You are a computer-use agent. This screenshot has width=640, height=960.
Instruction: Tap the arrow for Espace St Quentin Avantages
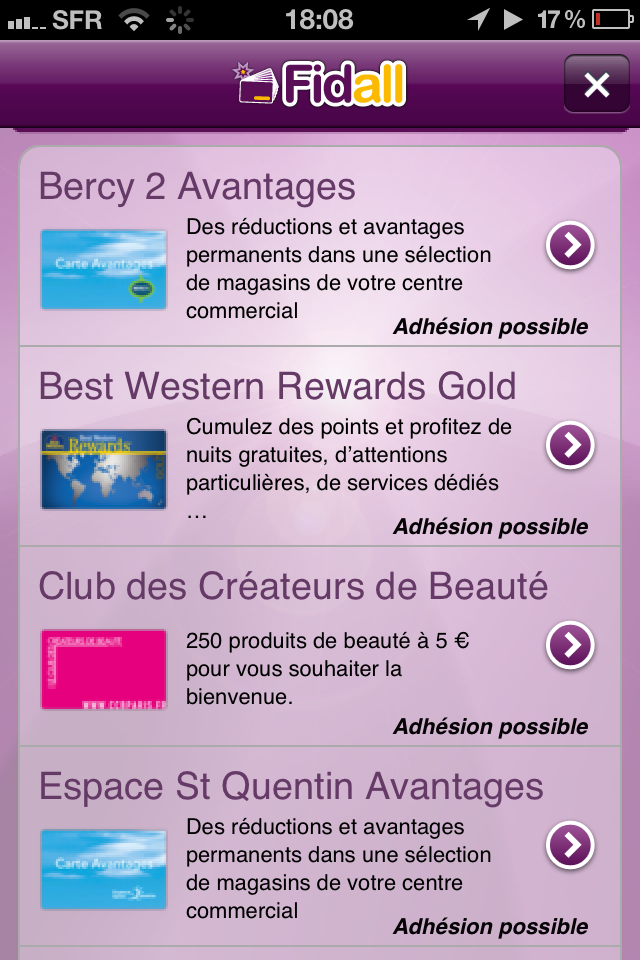(x=570, y=845)
